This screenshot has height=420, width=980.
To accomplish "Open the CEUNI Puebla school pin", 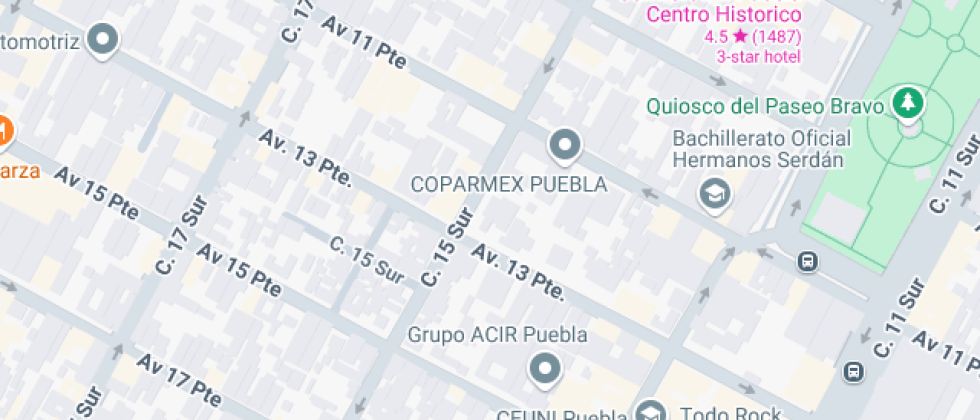I will 651,412.
